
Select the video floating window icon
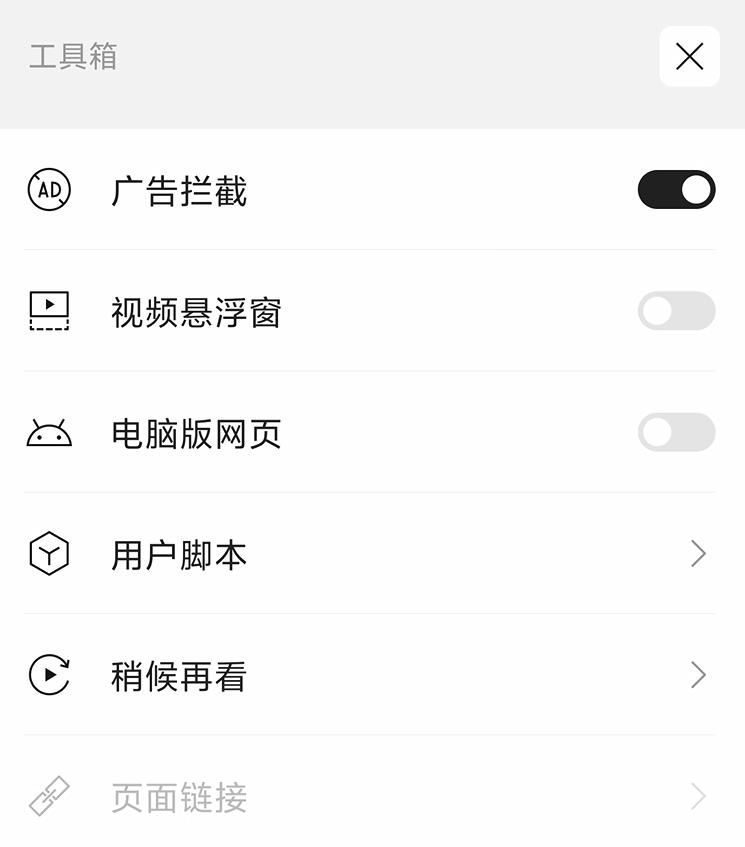click(47, 311)
